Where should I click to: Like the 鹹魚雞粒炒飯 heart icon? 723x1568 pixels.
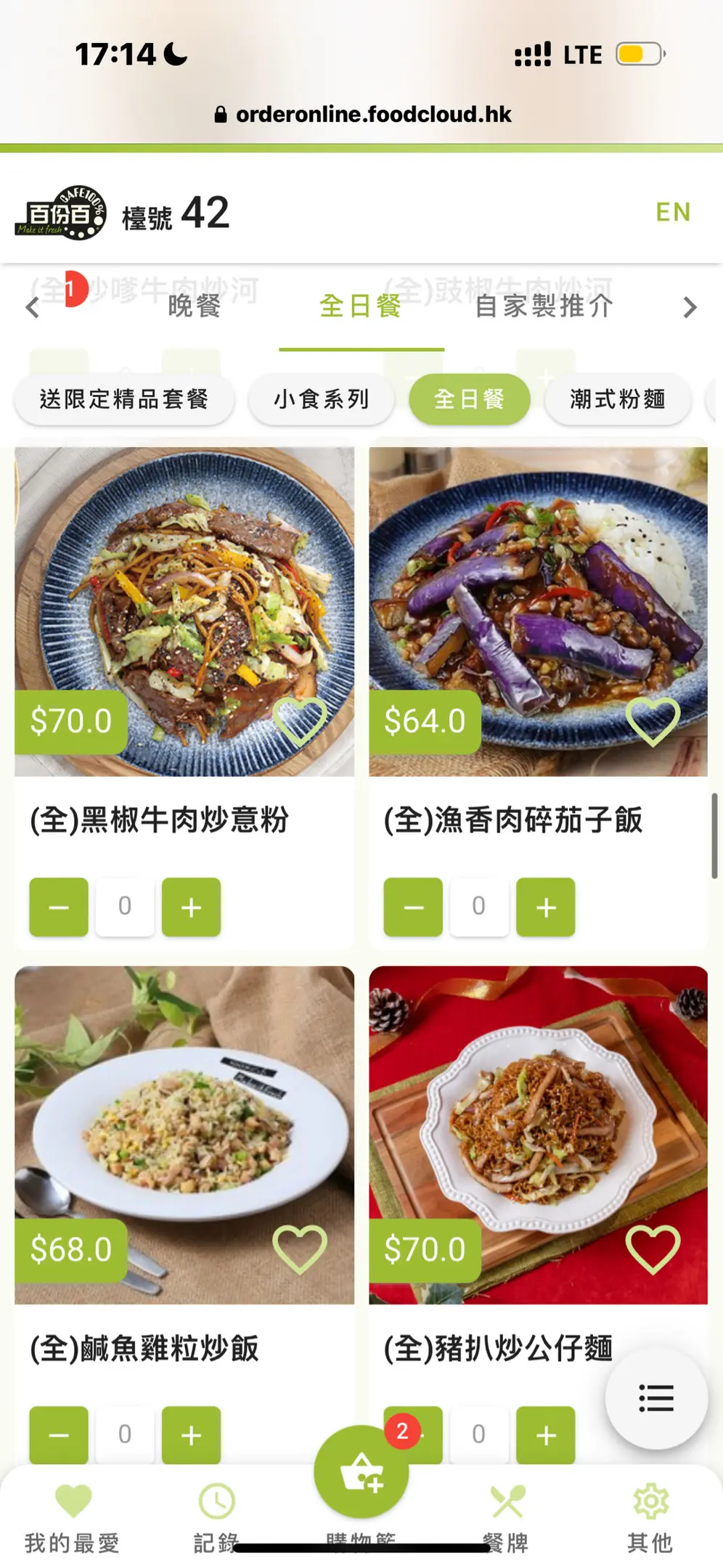tap(299, 1249)
